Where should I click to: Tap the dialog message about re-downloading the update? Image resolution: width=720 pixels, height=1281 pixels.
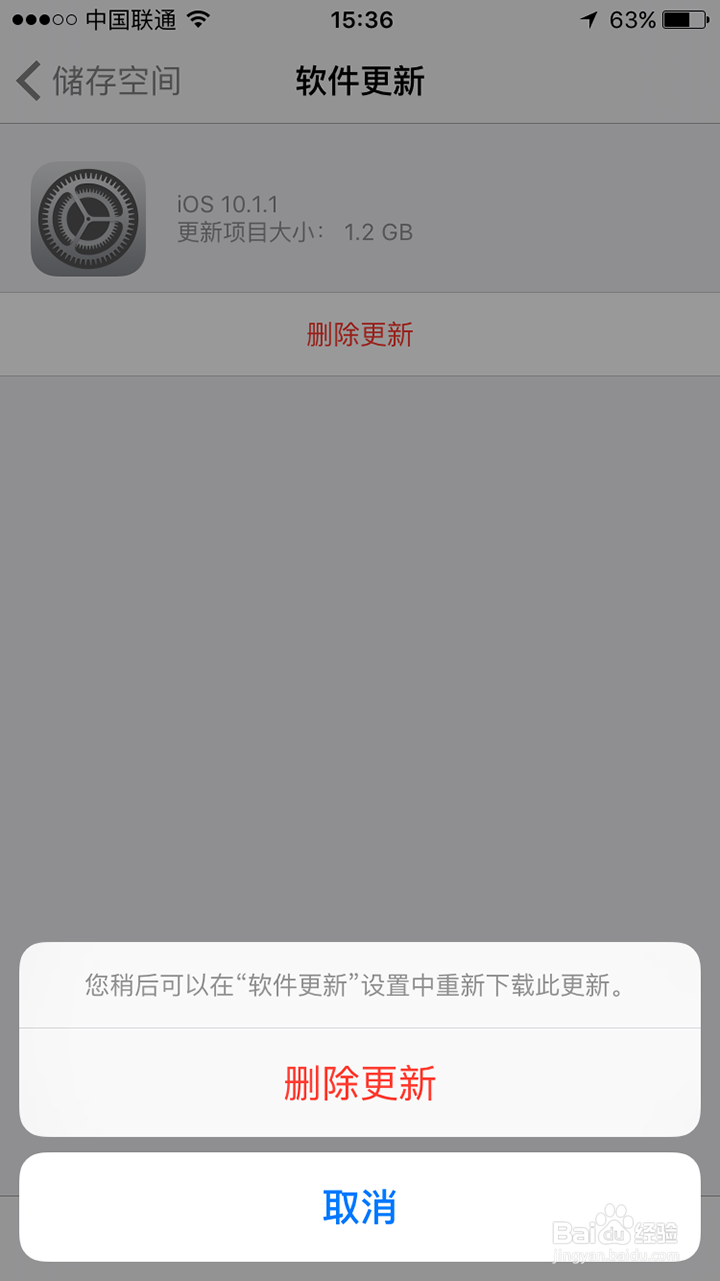point(360,986)
